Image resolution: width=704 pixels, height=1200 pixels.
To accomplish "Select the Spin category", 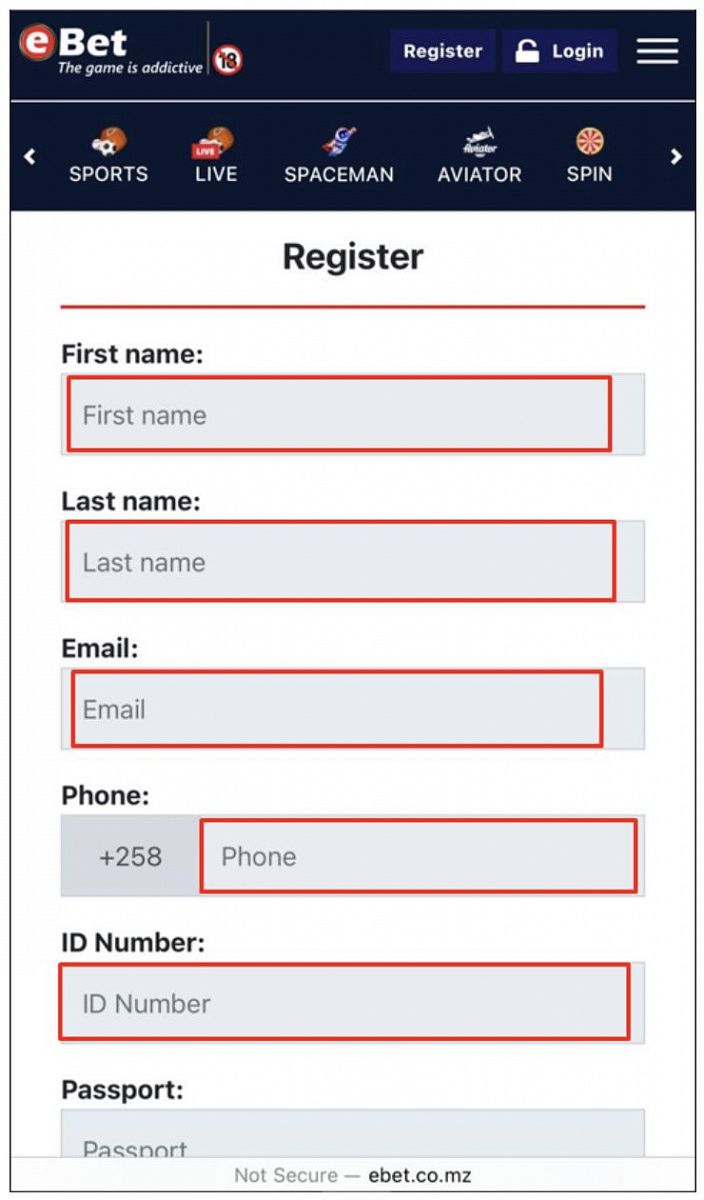I will pyautogui.click(x=589, y=157).
